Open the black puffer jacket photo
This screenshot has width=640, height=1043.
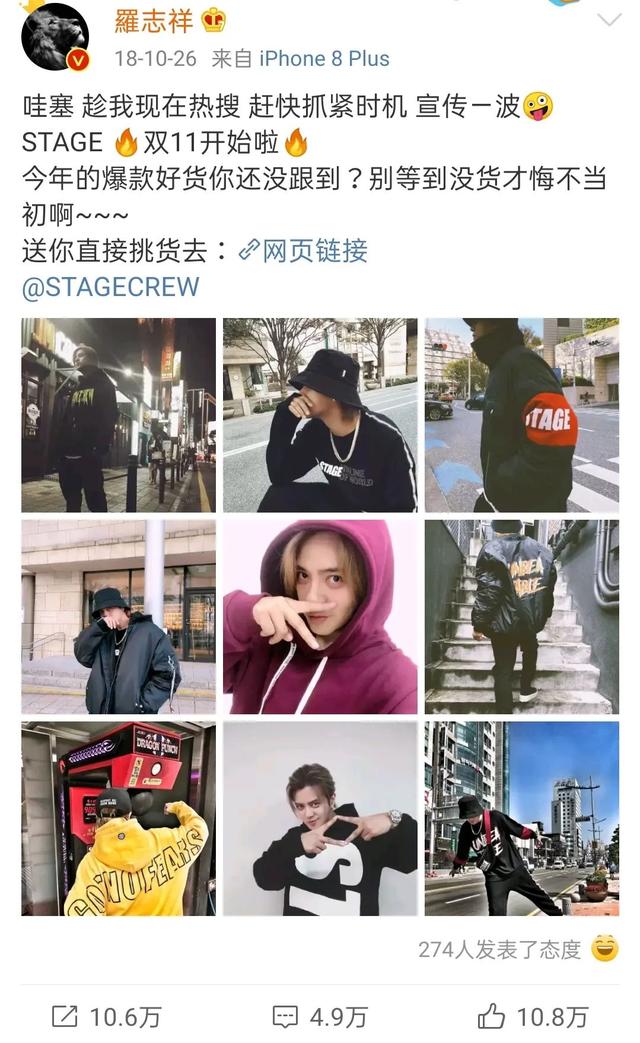point(118,617)
